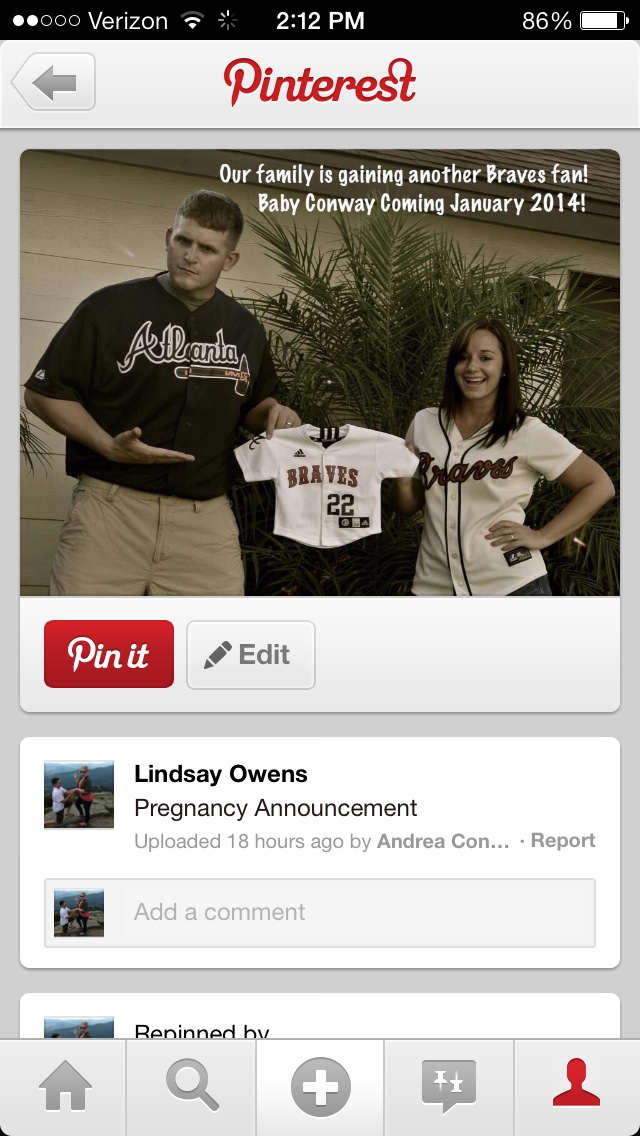Open the Braves pregnancy announcement photo
Viewport: 640px width, 1136px height.
pos(320,372)
